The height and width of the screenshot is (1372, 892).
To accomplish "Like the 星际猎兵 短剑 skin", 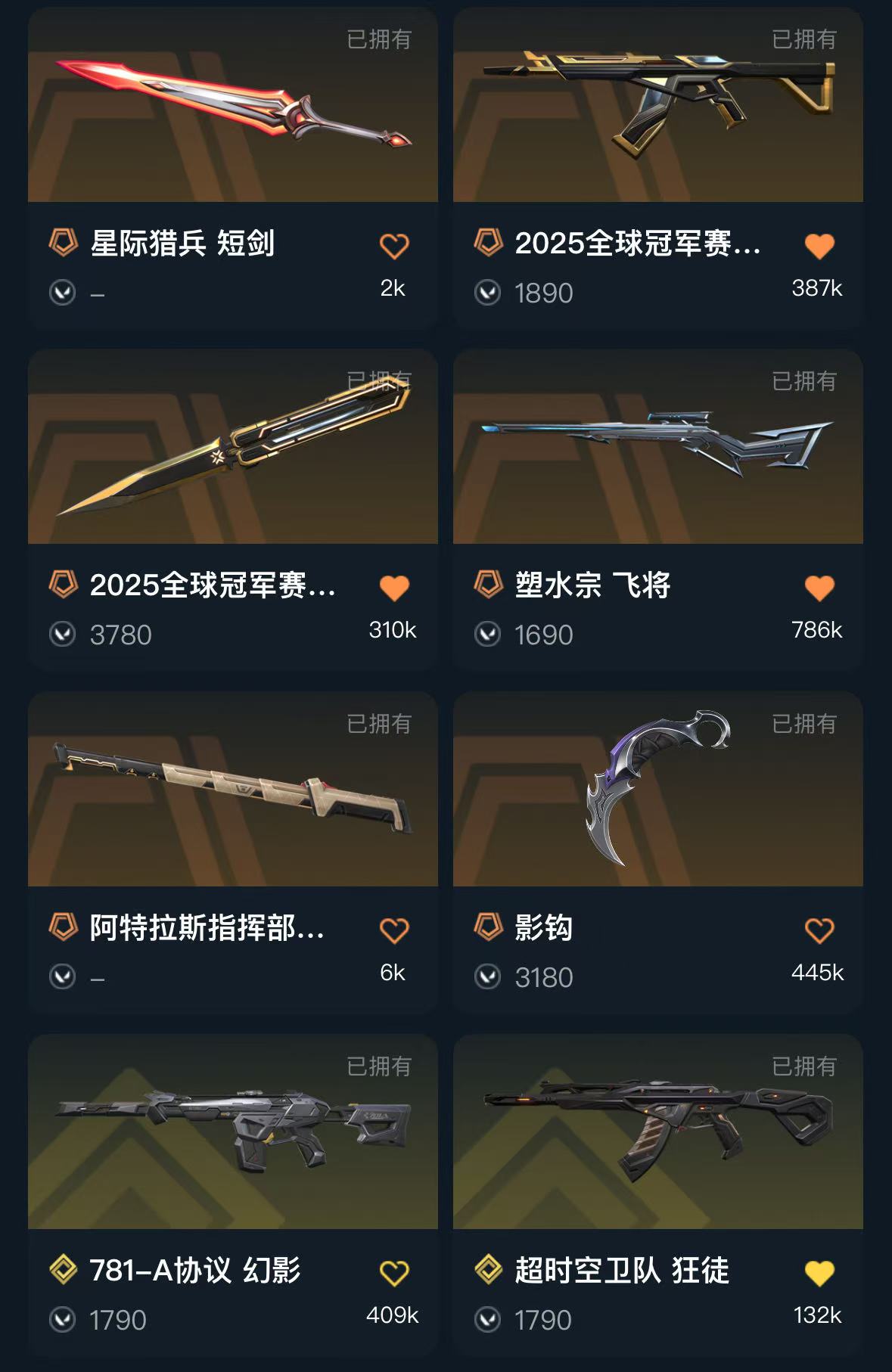I will 393,246.
